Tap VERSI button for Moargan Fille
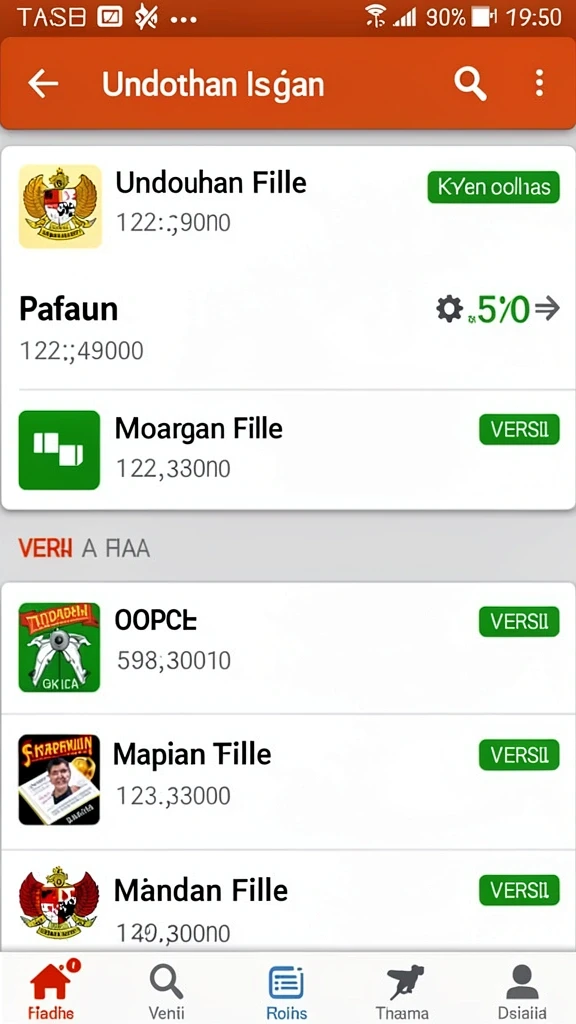The height and width of the screenshot is (1024, 576). 519,430
